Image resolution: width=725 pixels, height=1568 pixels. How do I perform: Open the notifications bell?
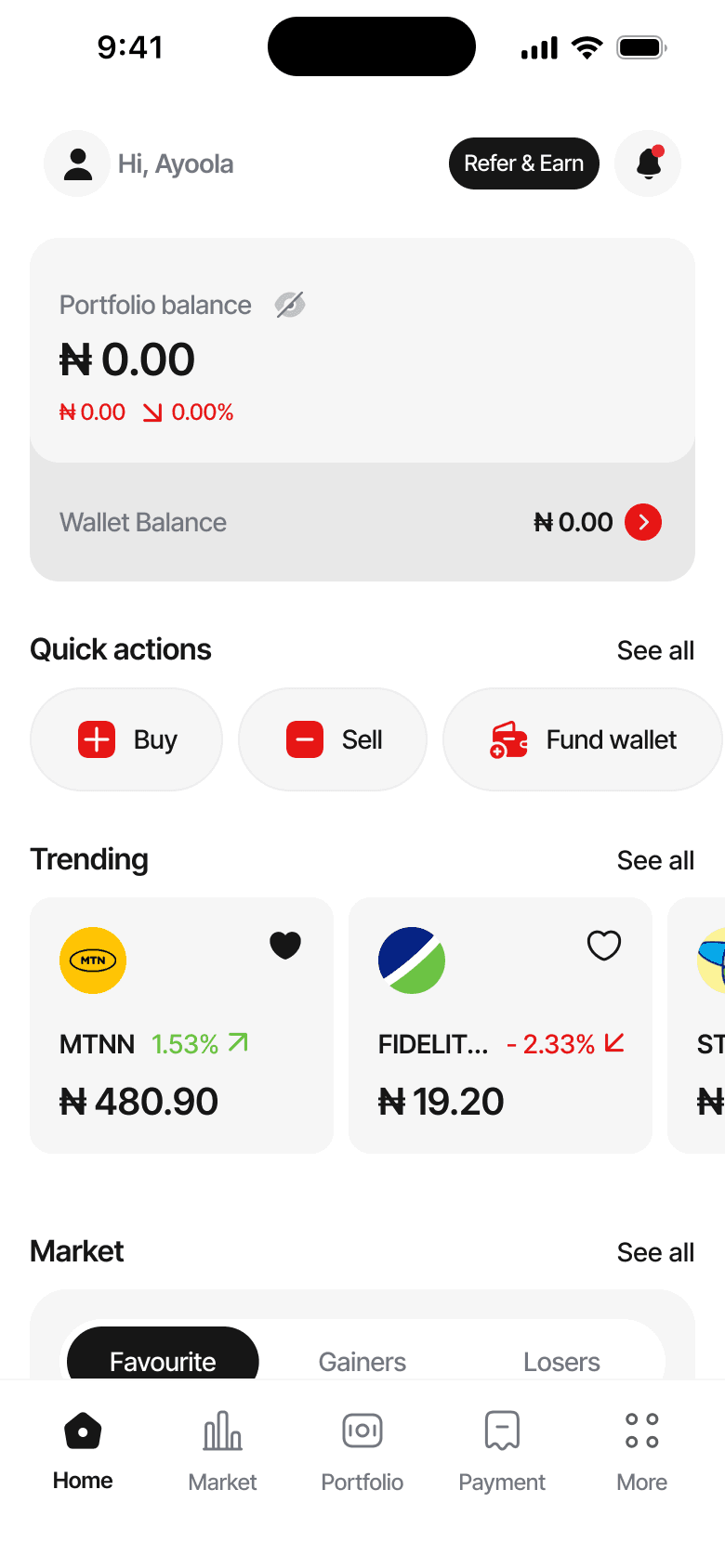pos(648,163)
